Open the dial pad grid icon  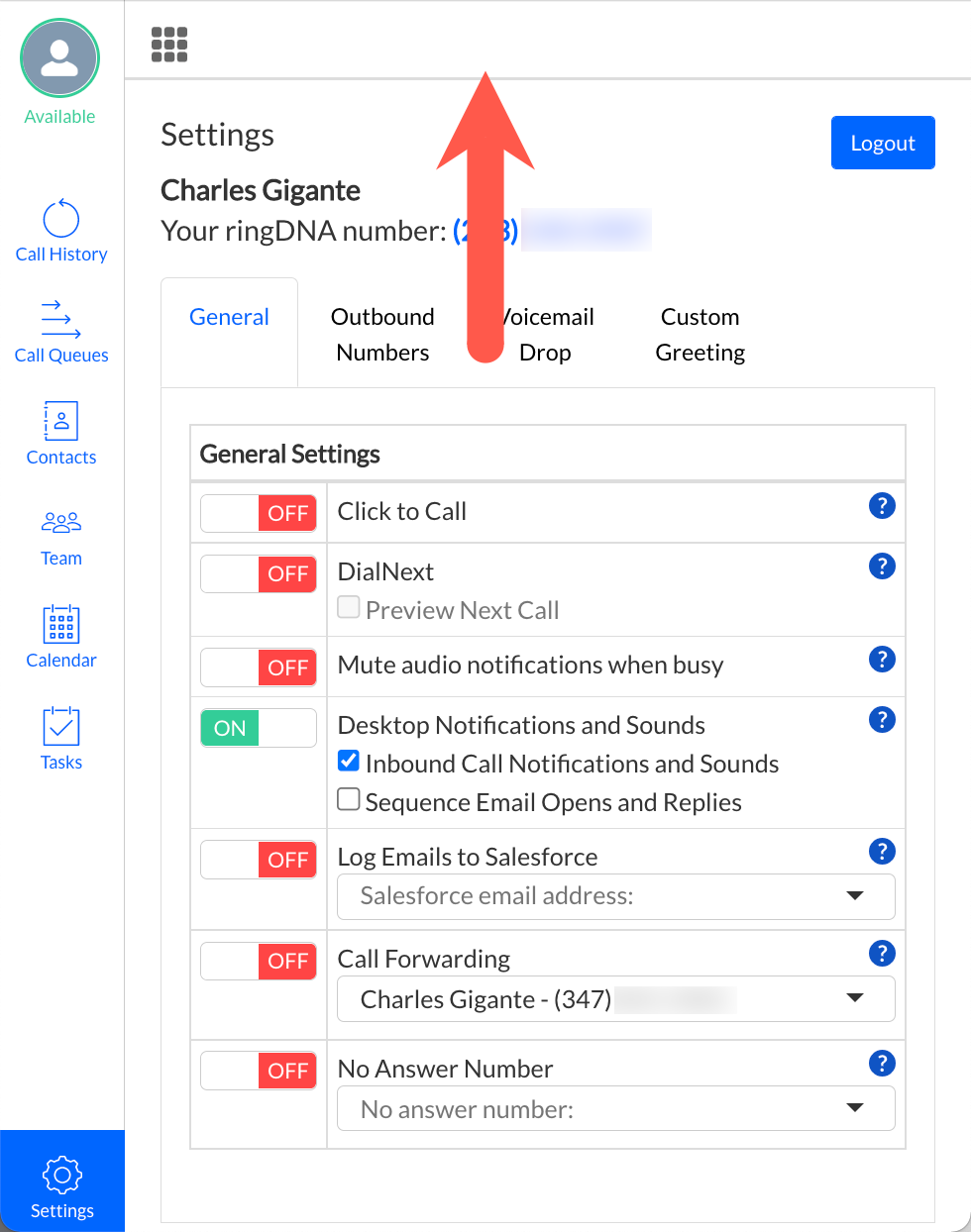pos(169,45)
